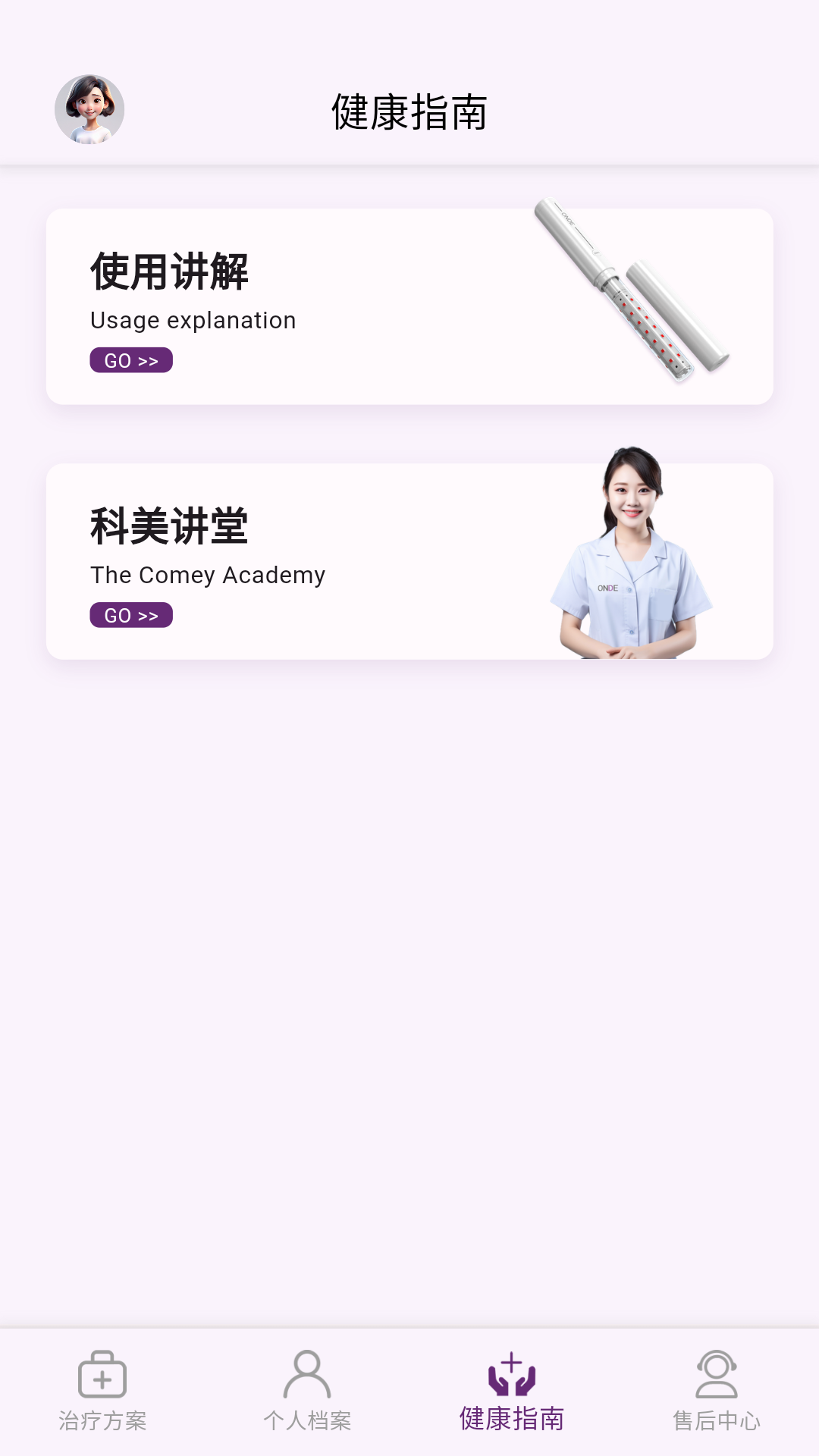The width and height of the screenshot is (819, 1456).
Task: Open the user avatar profile picture
Action: pos(90,109)
